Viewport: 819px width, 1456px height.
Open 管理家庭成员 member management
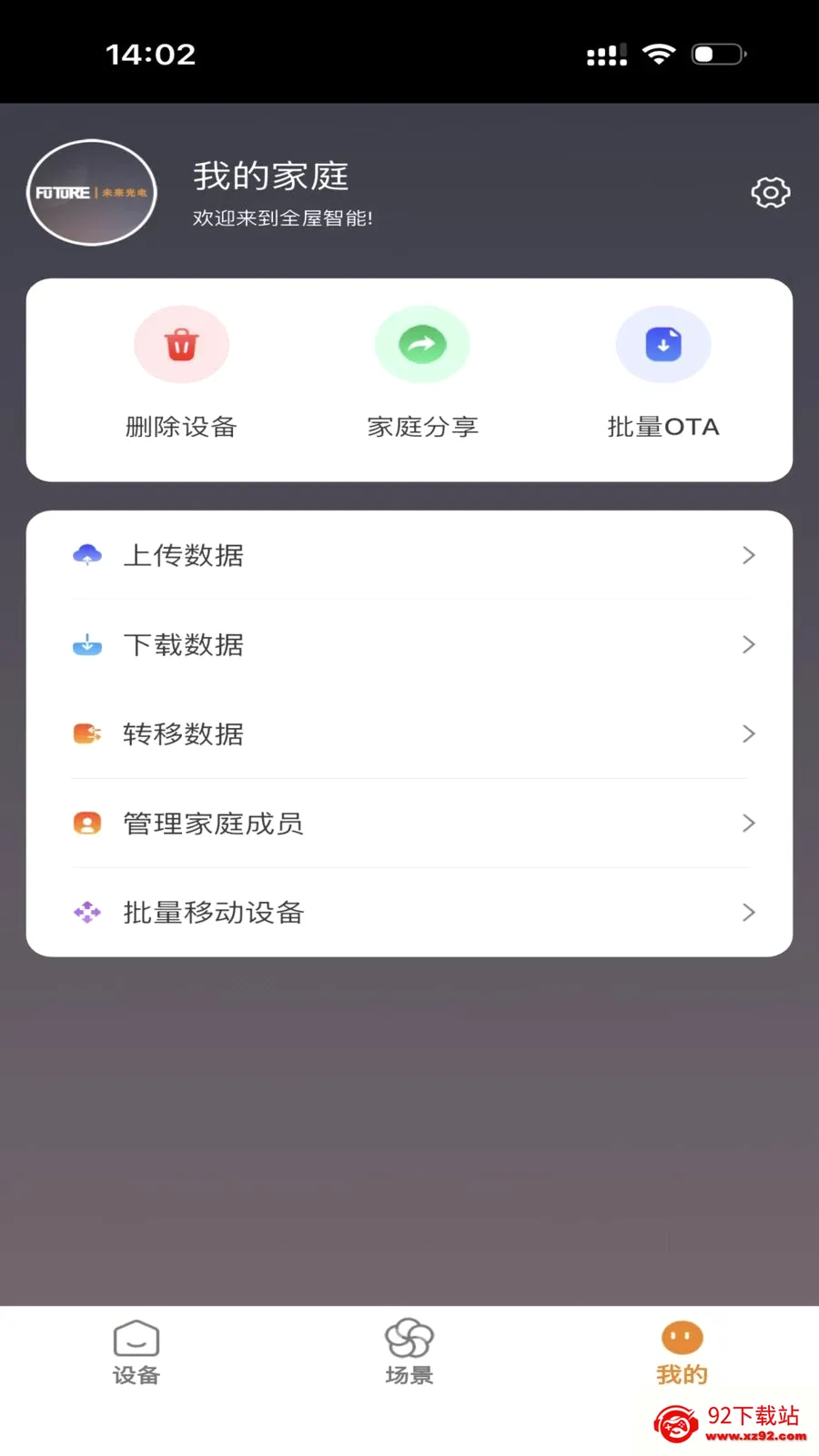(409, 823)
